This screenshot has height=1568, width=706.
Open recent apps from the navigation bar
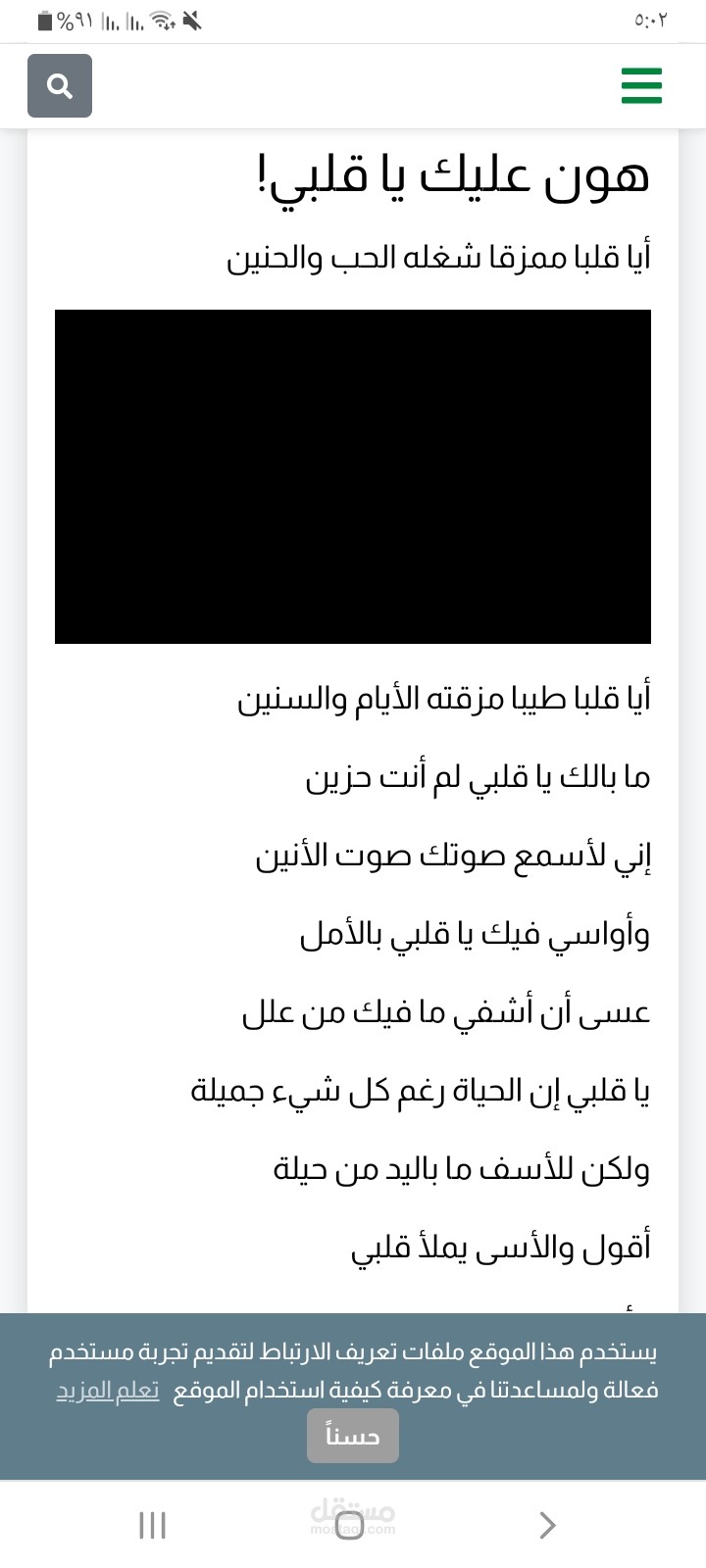[153, 1525]
